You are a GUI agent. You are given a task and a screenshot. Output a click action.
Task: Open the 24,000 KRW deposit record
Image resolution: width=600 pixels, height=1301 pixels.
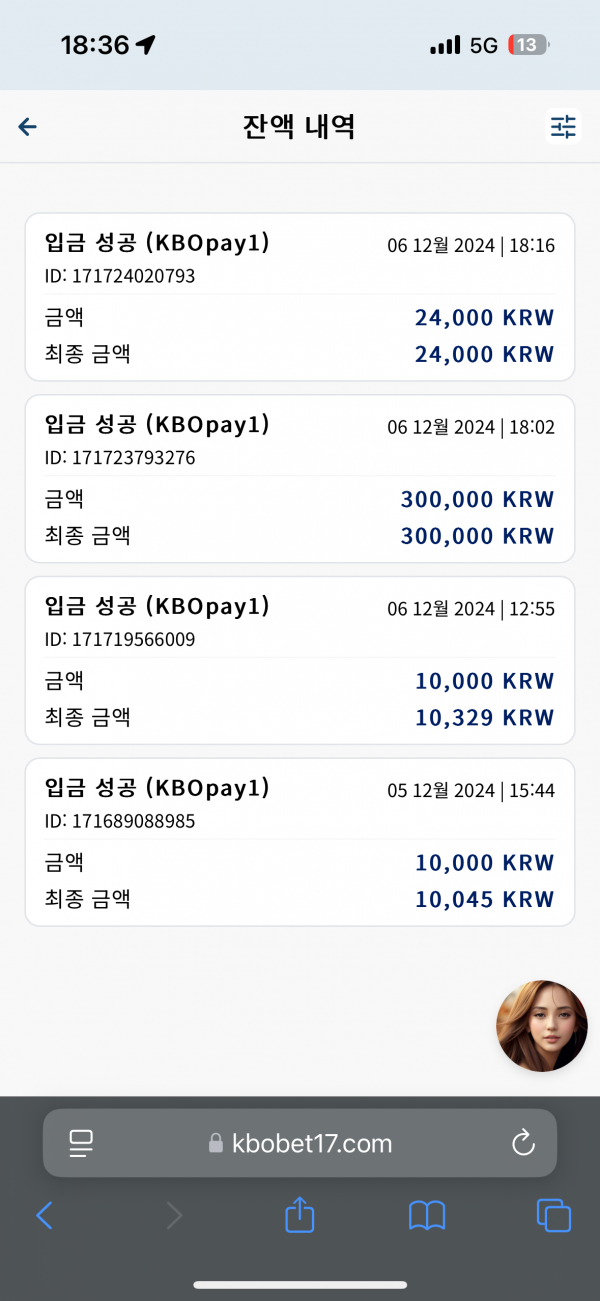pos(300,297)
